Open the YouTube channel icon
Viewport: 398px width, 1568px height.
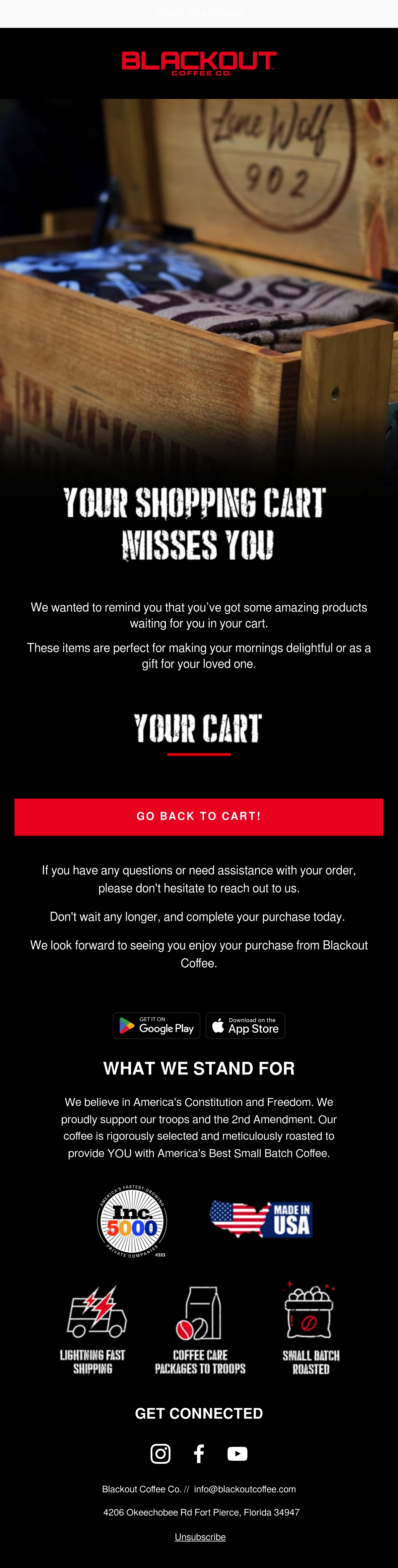pos(237,1453)
